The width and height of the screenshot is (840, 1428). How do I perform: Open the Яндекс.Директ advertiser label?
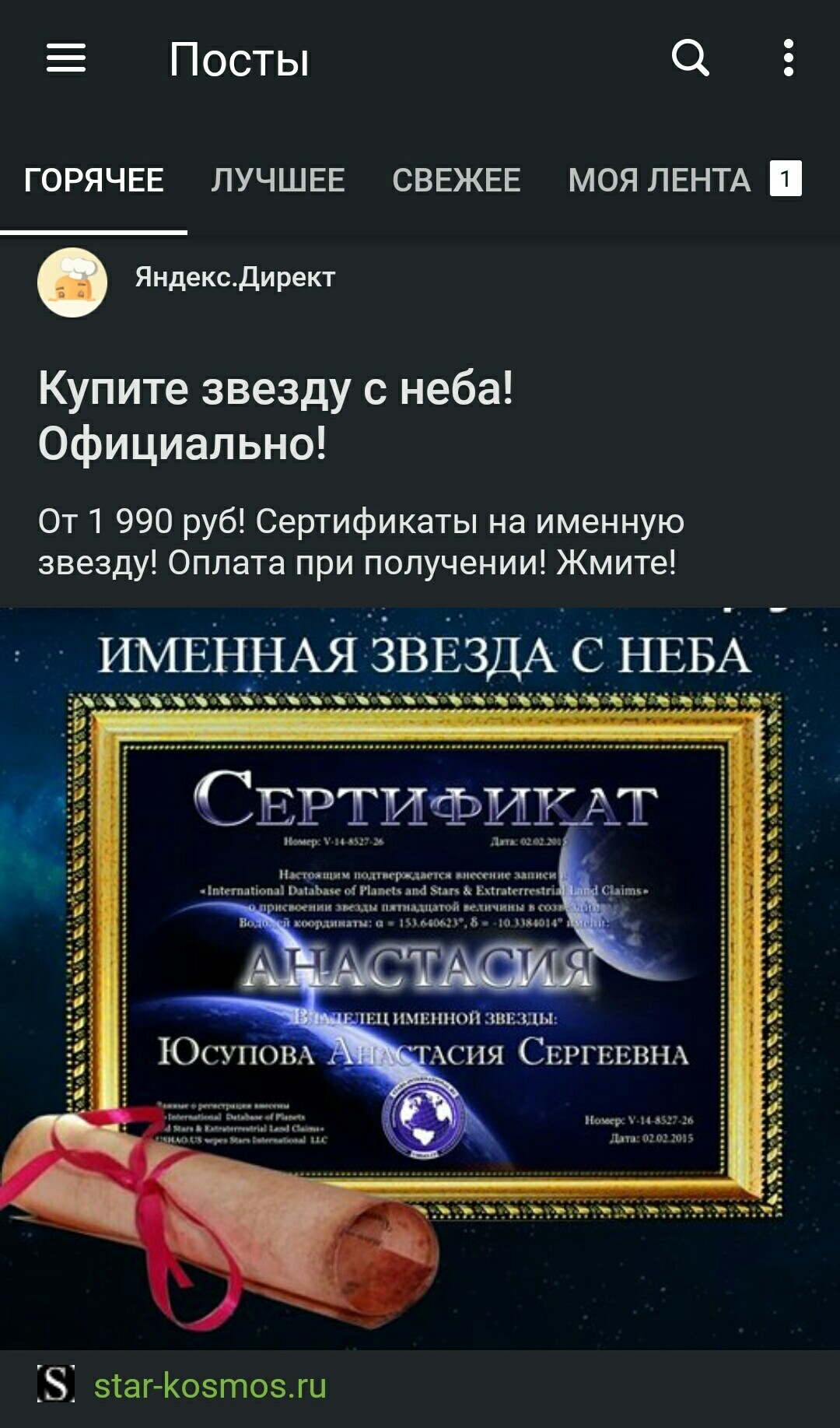tap(235, 277)
